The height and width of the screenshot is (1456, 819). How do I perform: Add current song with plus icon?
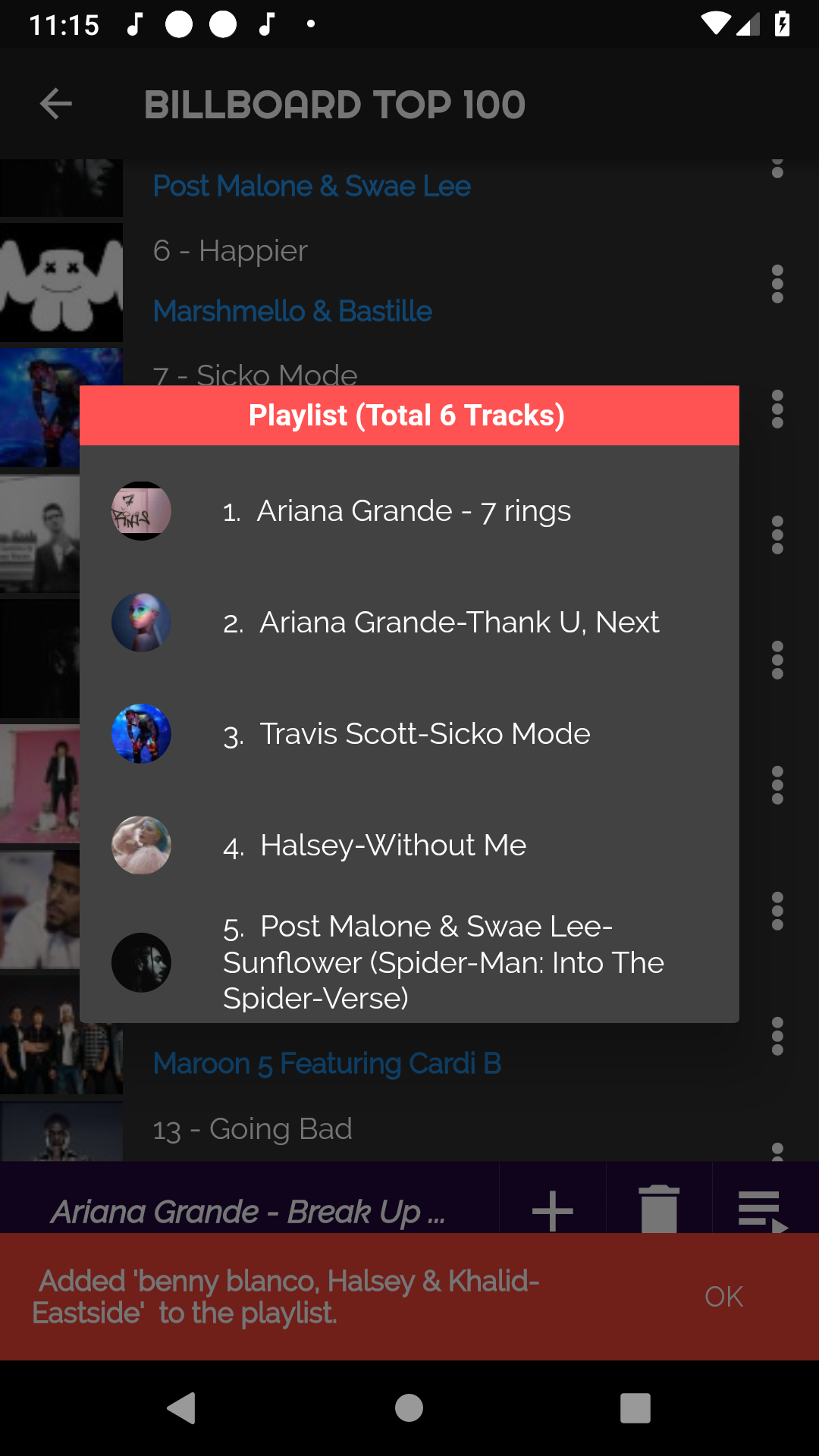(x=552, y=1210)
